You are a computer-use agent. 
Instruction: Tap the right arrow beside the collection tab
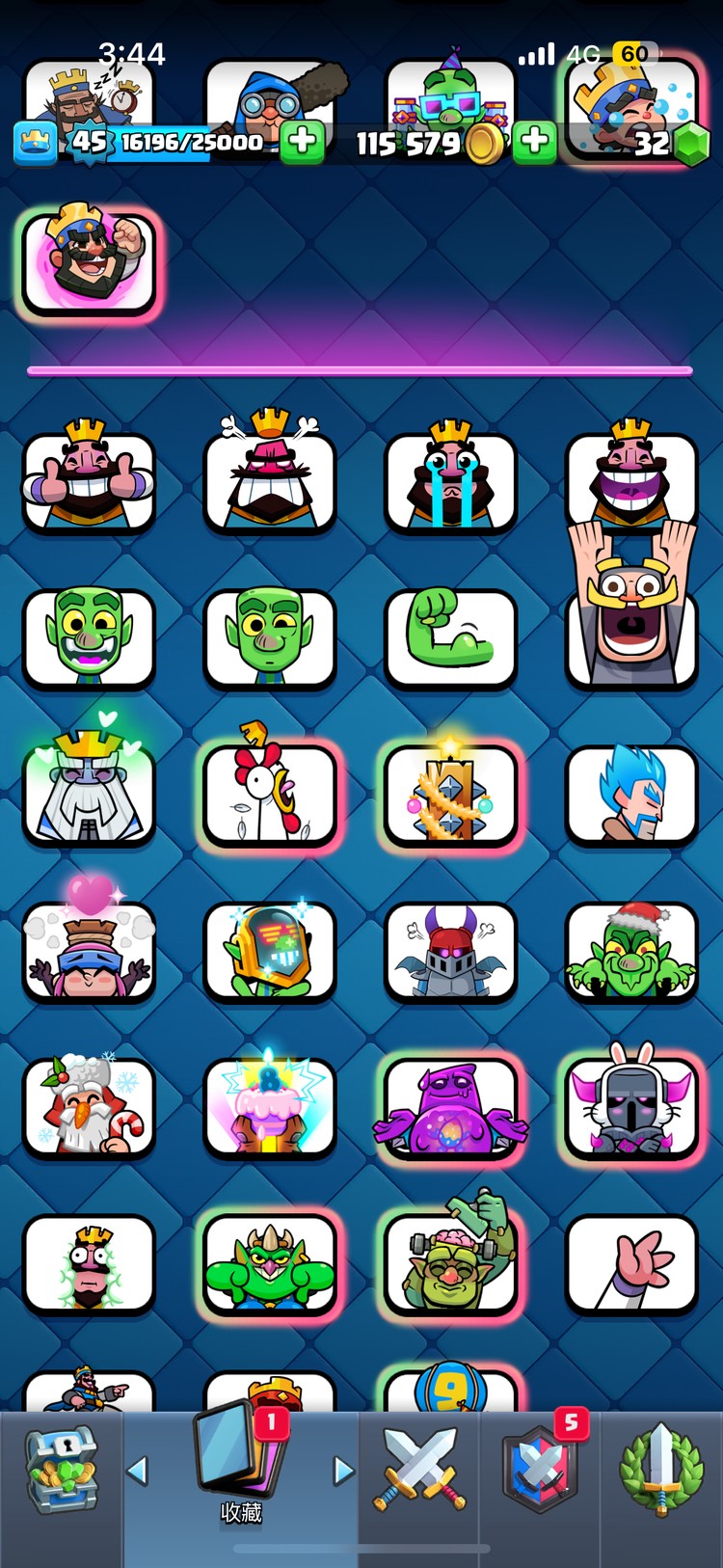(x=343, y=1471)
